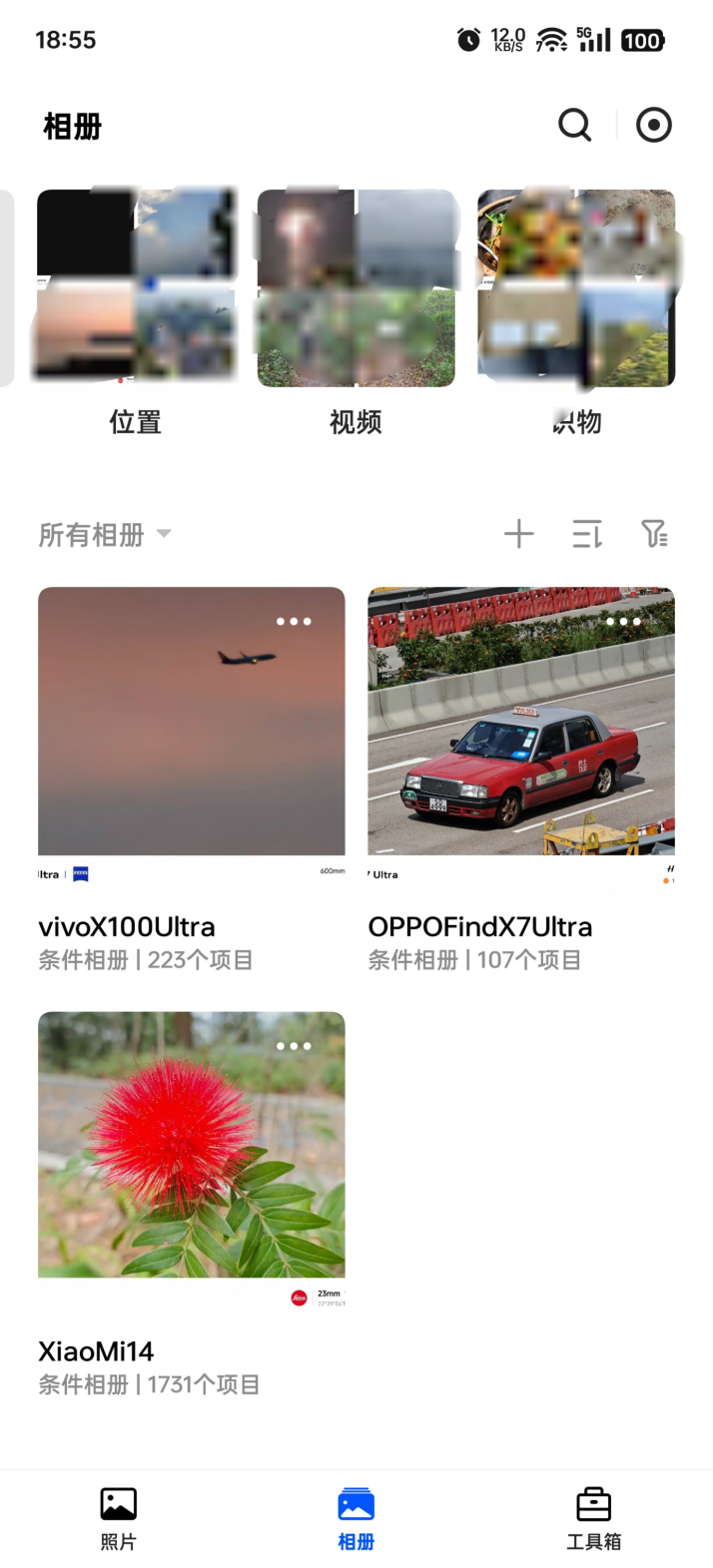
Task: Create a new album with plus icon
Action: point(518,534)
